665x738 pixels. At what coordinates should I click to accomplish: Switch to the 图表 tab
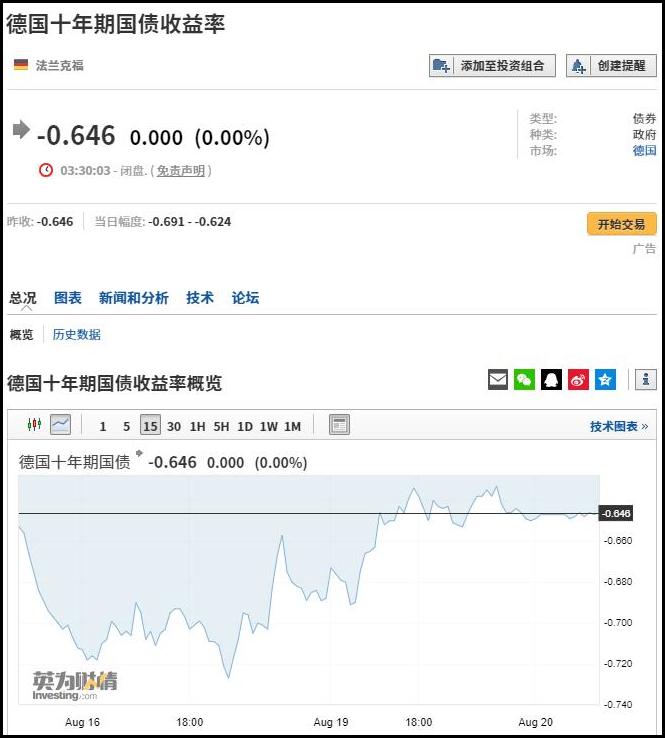(68, 298)
